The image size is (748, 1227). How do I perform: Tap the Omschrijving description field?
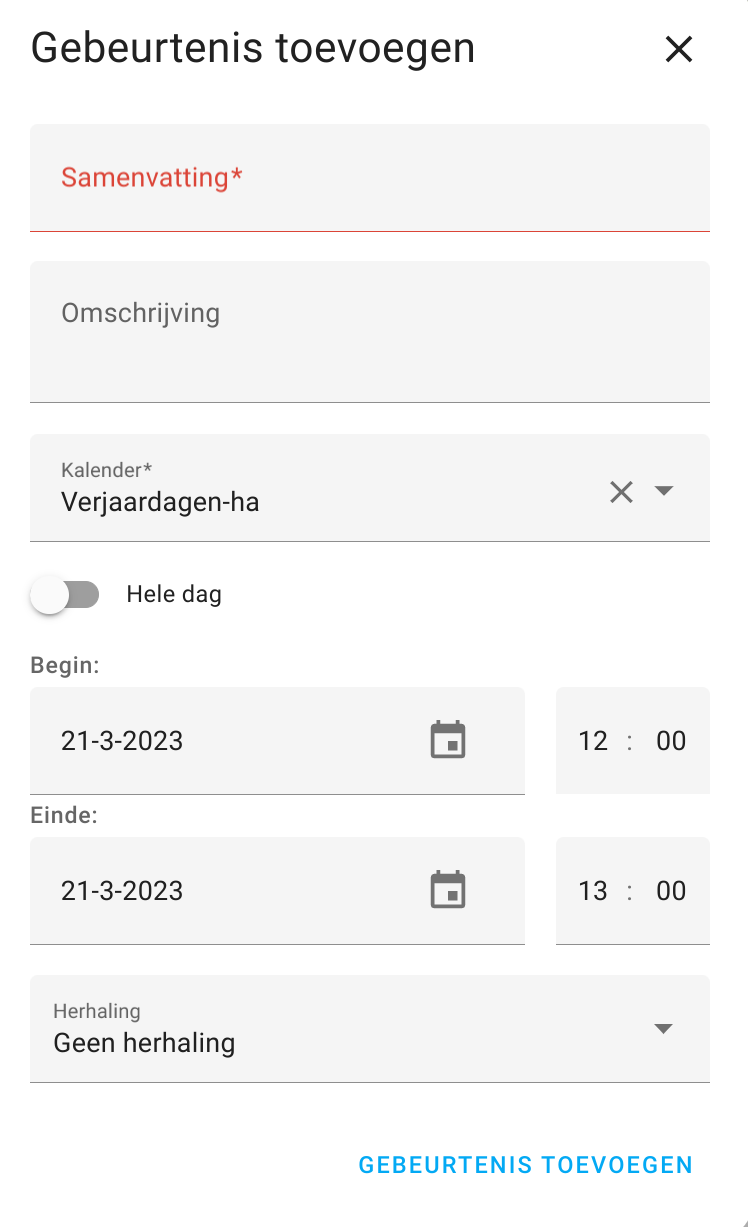coord(370,332)
